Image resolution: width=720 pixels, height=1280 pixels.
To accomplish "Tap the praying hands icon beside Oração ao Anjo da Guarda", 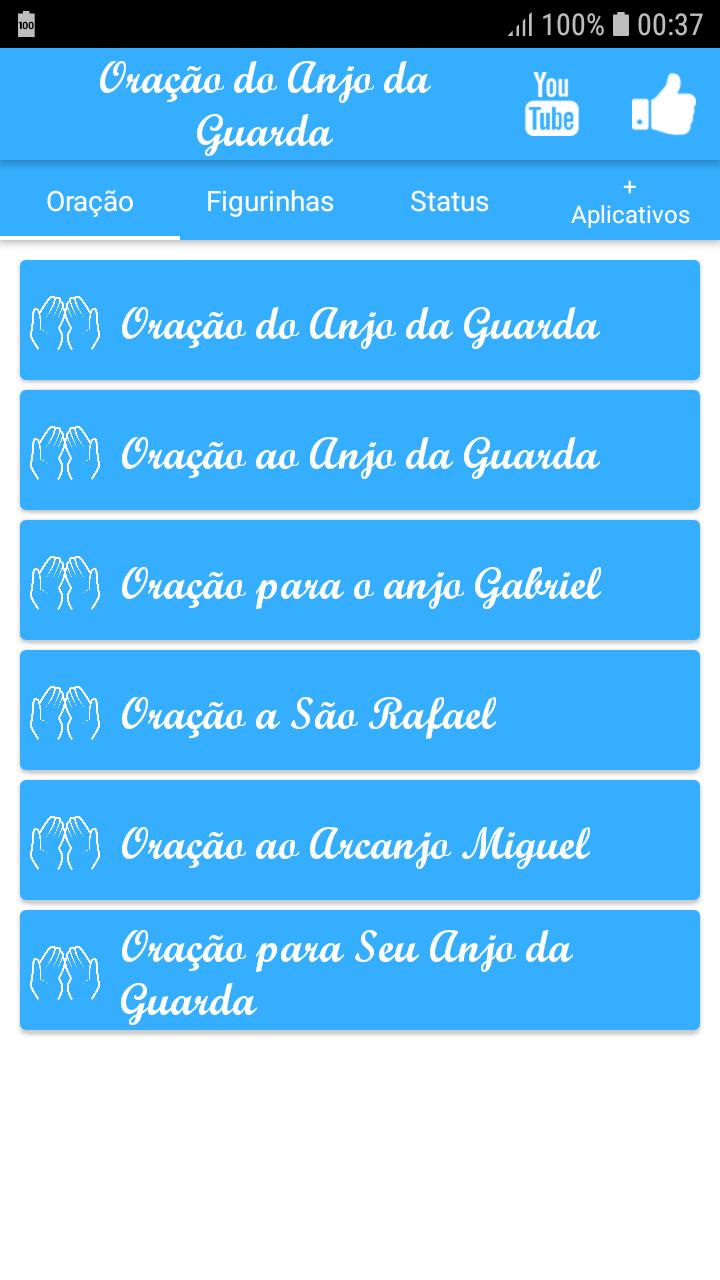I will [x=66, y=450].
